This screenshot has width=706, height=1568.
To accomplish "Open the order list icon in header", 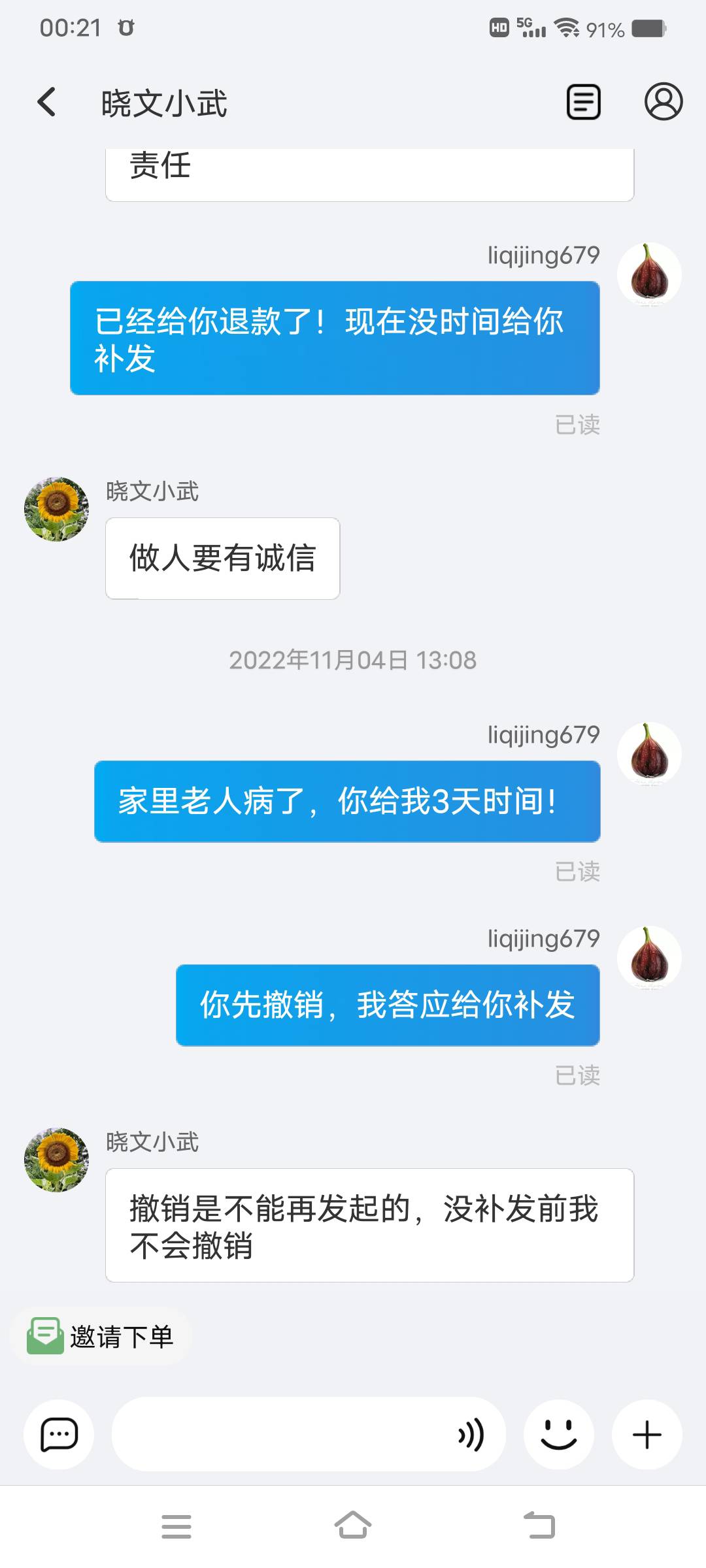I will 583,102.
